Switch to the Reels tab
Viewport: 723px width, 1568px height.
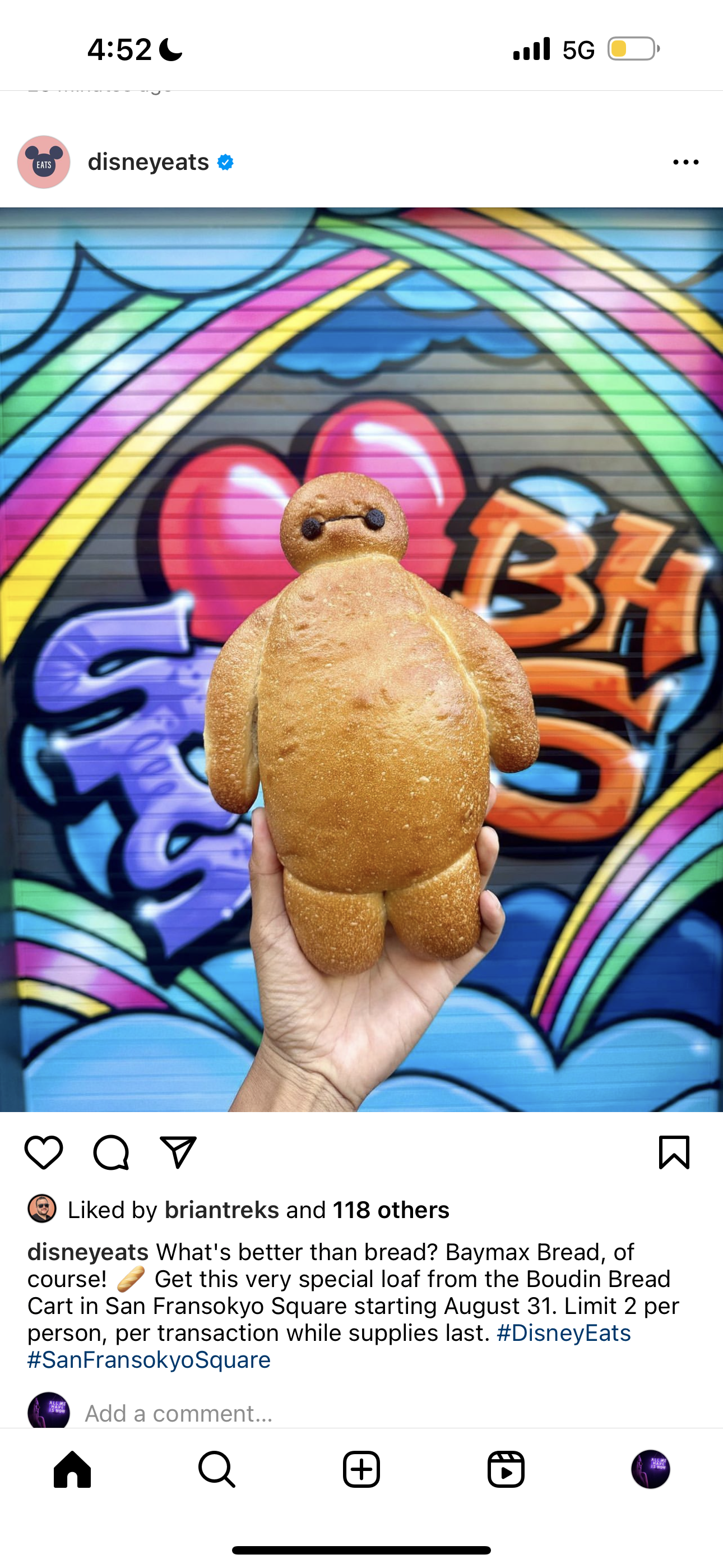[x=506, y=1469]
